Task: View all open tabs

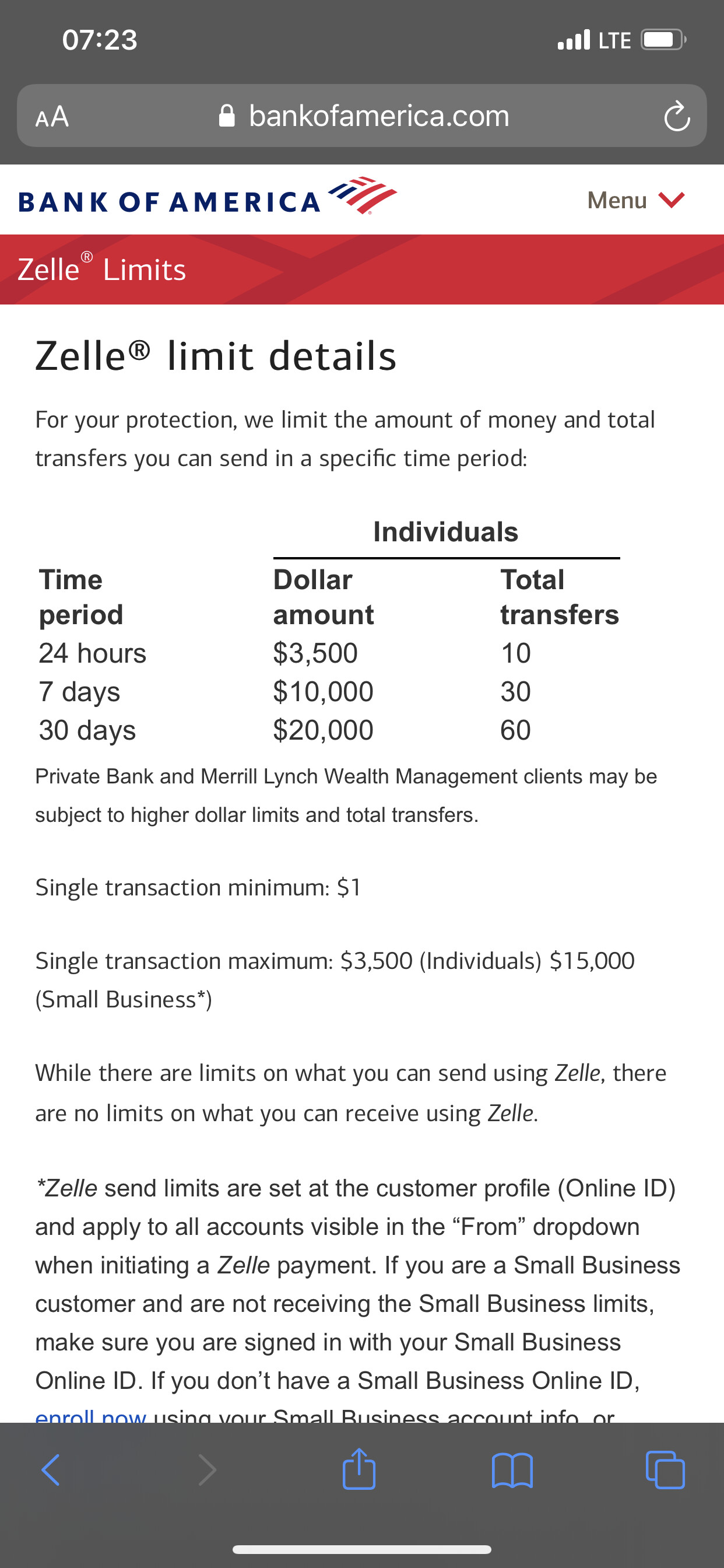Action: (665, 1470)
